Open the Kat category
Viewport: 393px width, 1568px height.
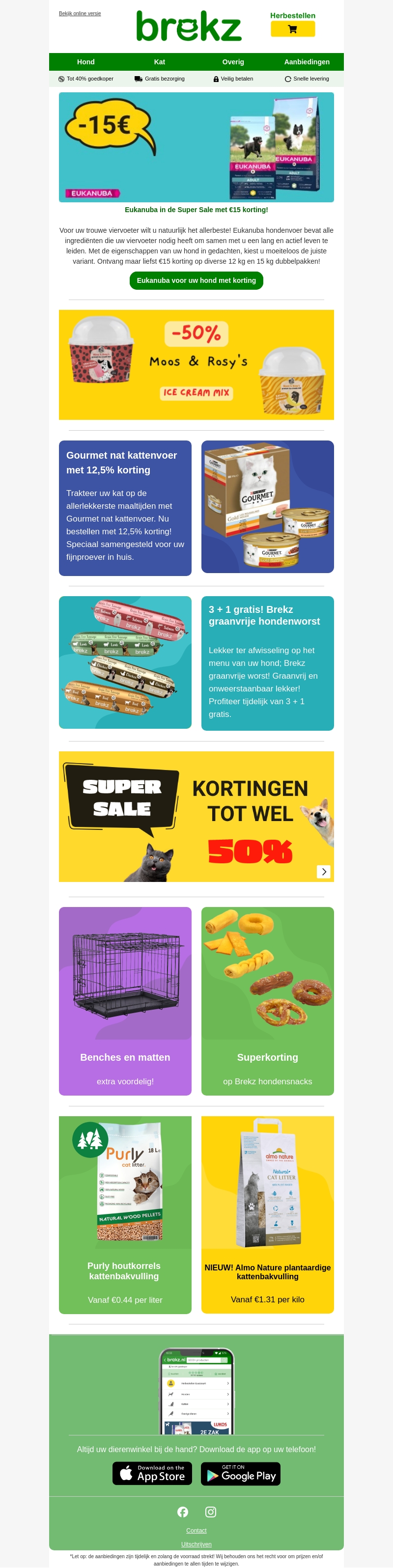coord(160,62)
